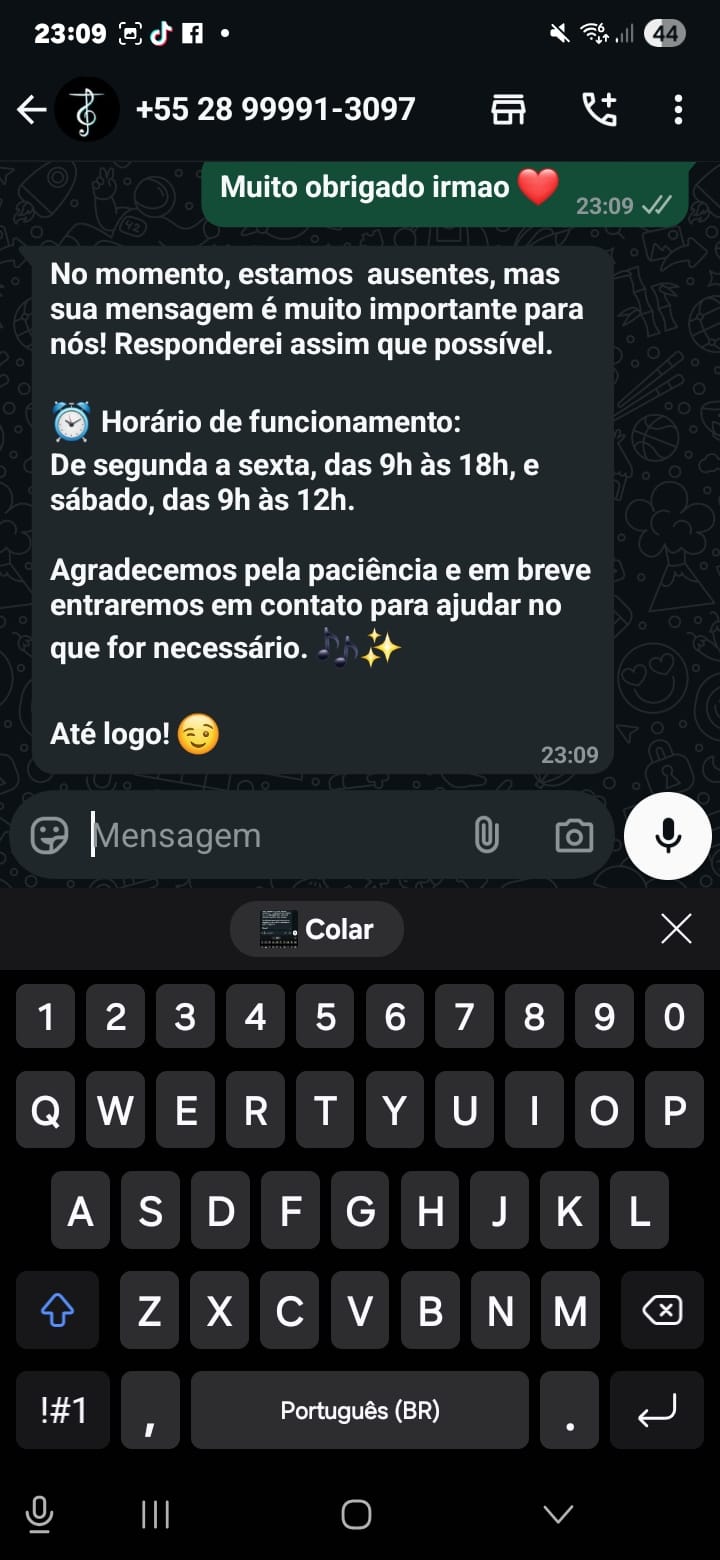Go back from the chat
The height and width of the screenshot is (1560, 720).
click(32, 110)
